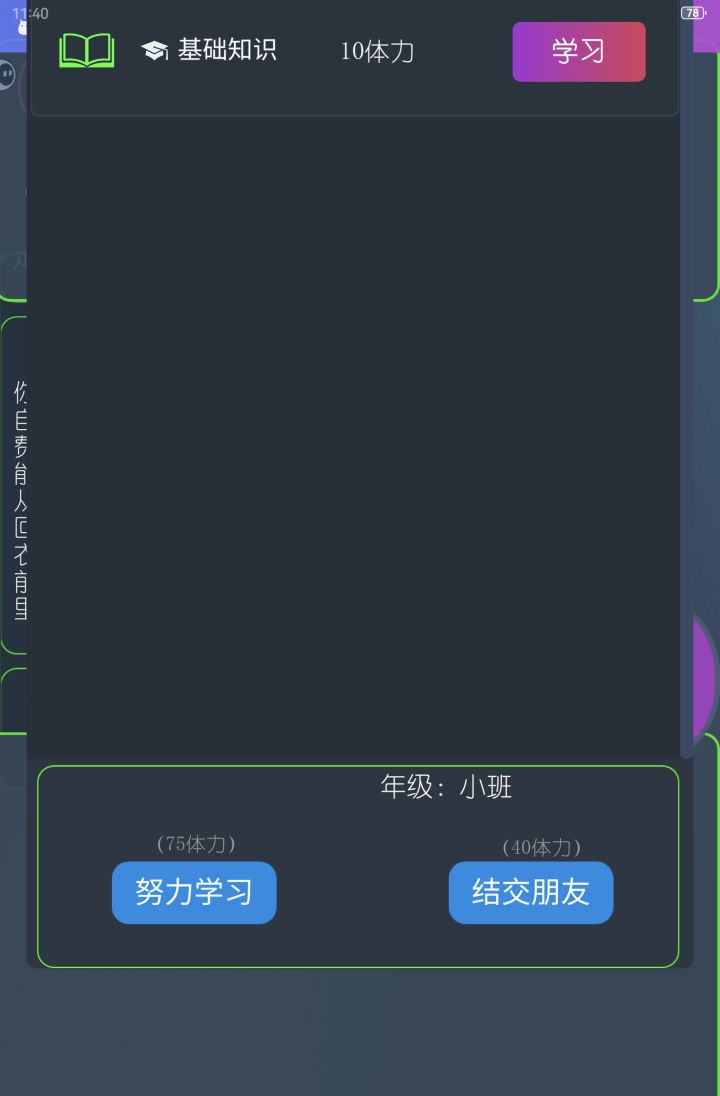This screenshot has width=720, height=1096.
Task: Tap the 年级：小班 grade label
Action: 447,788
